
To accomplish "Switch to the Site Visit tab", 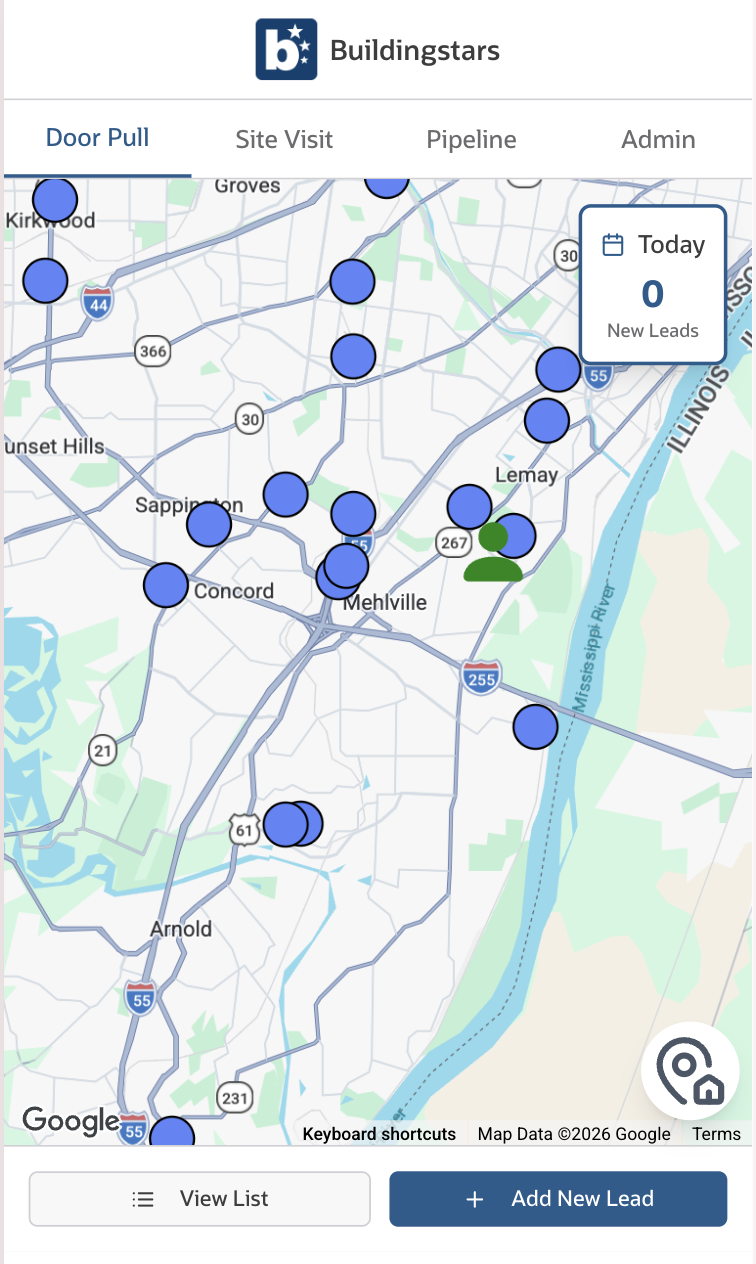I will 284,140.
